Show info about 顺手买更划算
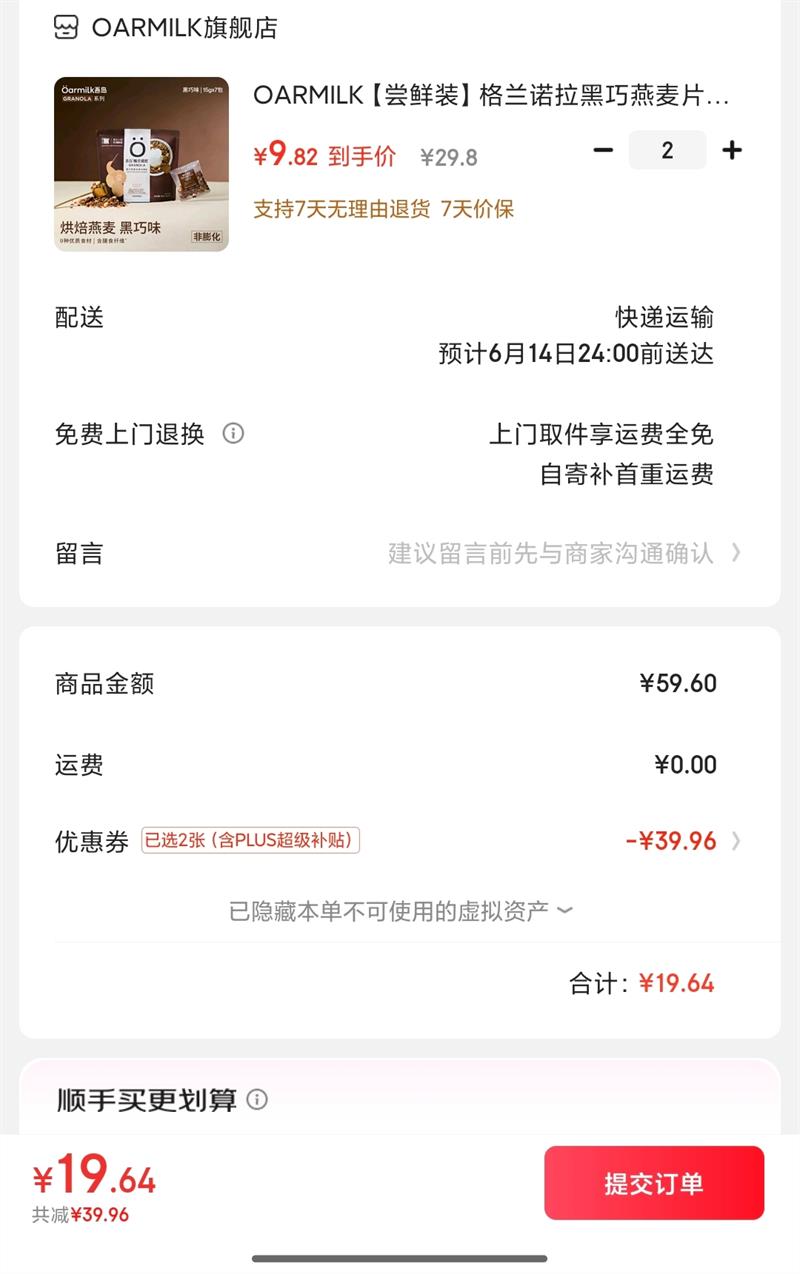Viewport: 800px width, 1274px height. coord(257,1100)
